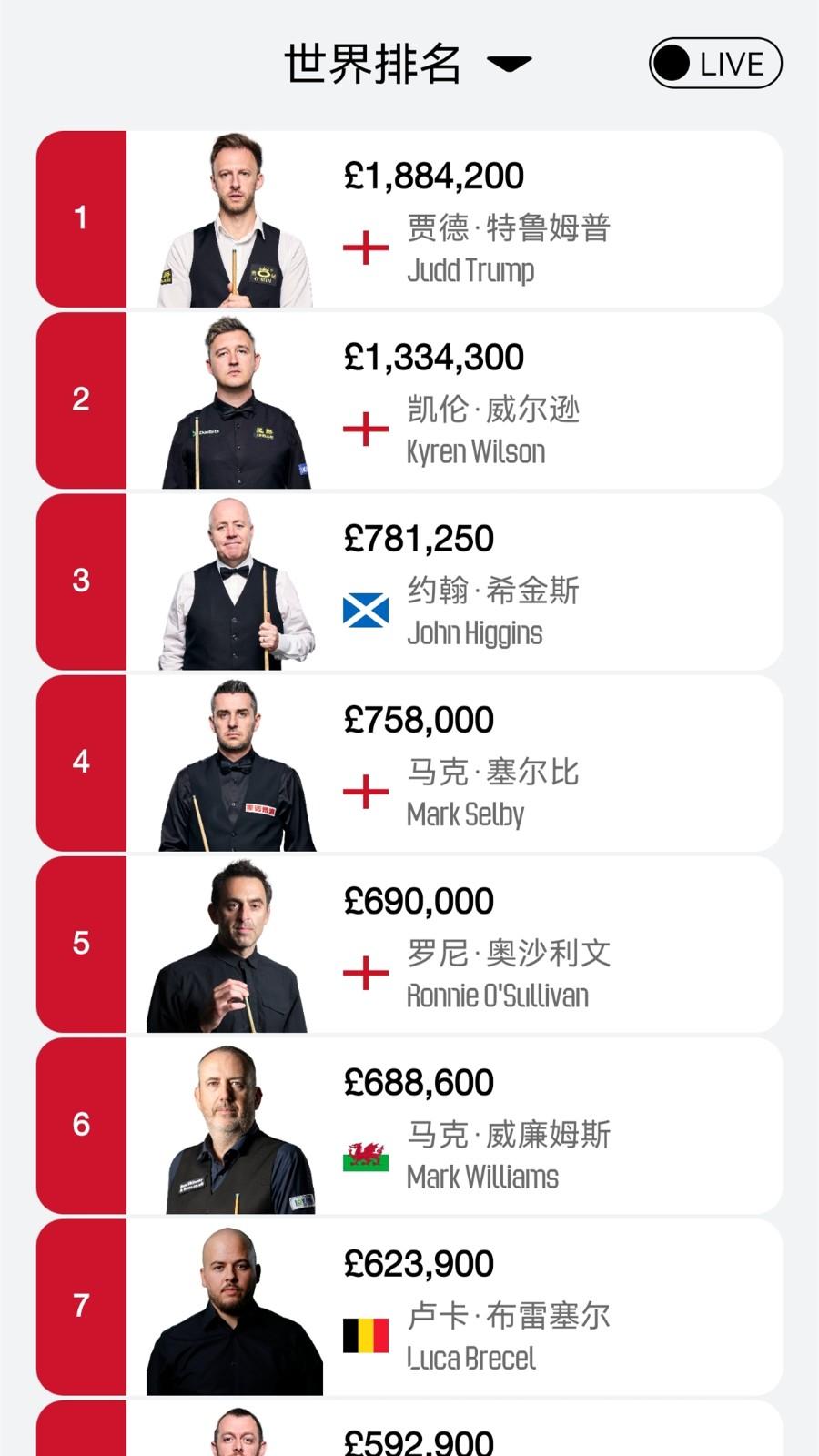
Task: Click the Belgium flag next to Luca Brecel
Action: coord(365,1337)
